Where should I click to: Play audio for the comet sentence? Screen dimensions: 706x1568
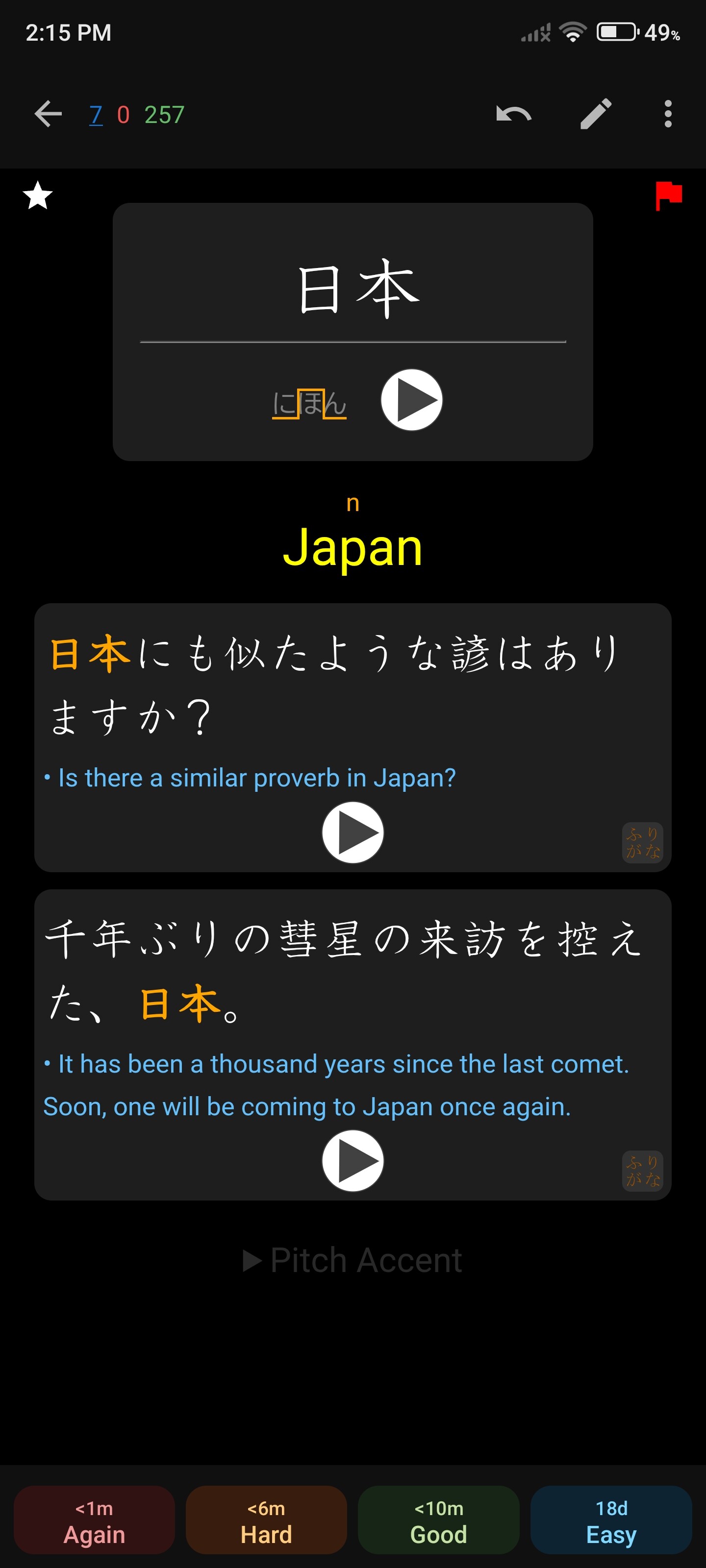tap(353, 1160)
